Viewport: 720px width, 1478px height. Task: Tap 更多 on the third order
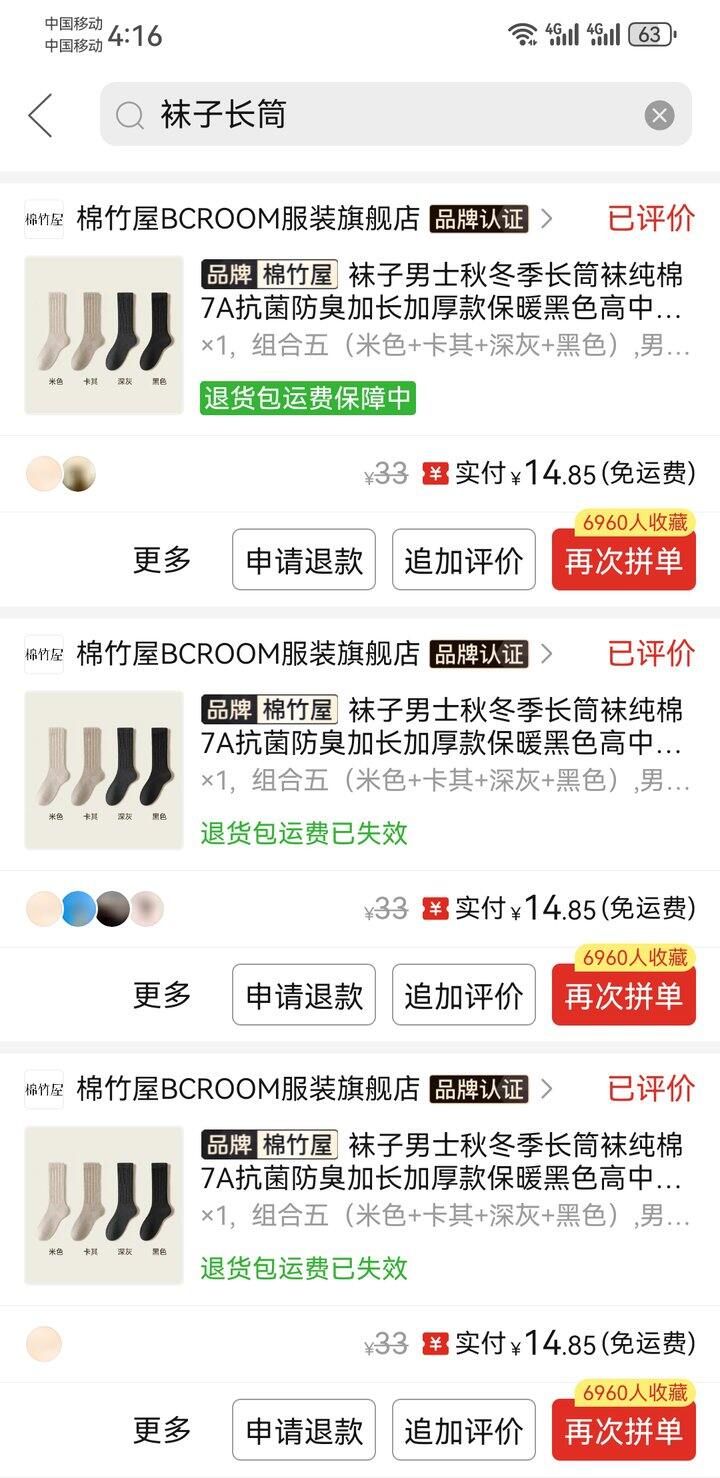[x=162, y=1430]
